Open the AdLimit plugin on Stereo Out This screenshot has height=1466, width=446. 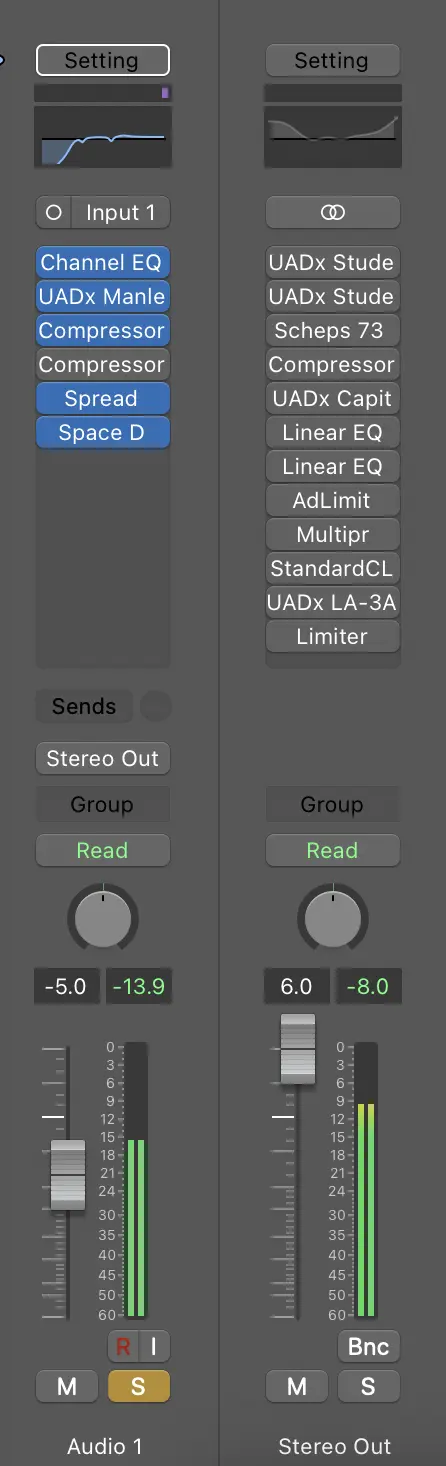click(x=333, y=501)
